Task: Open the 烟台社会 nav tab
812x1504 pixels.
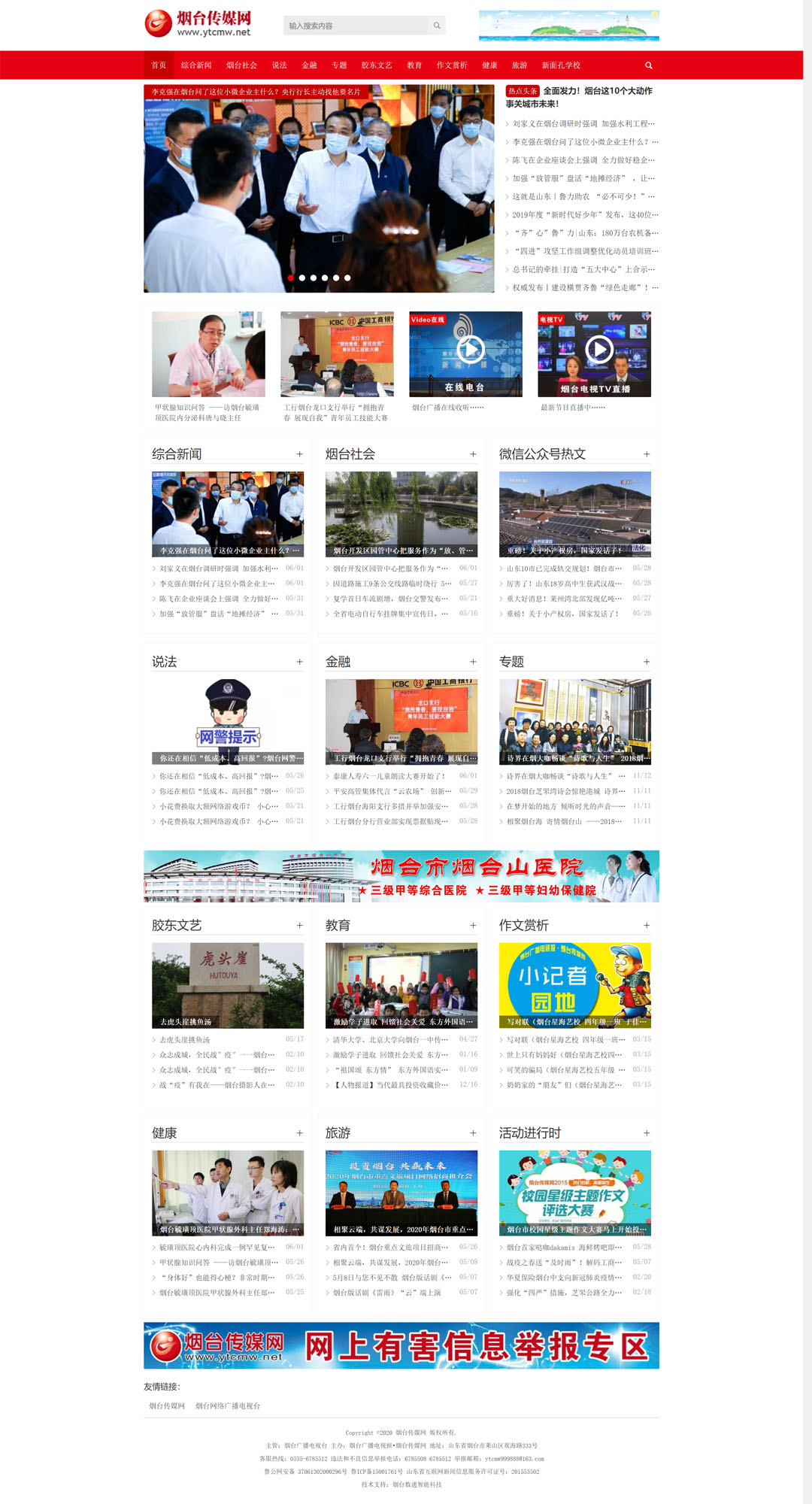Action: (241, 65)
